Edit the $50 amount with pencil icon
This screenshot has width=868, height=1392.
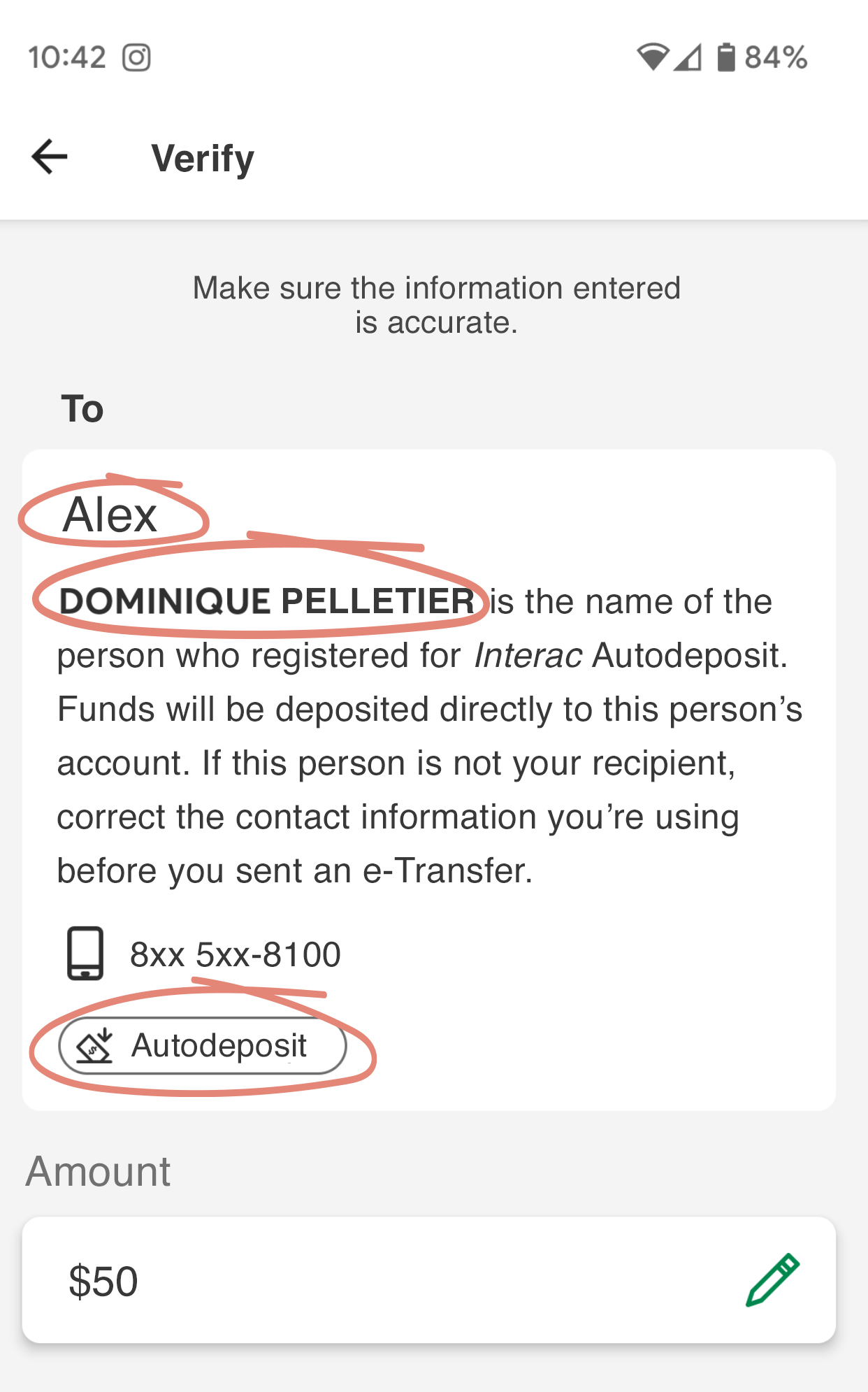tap(772, 1279)
